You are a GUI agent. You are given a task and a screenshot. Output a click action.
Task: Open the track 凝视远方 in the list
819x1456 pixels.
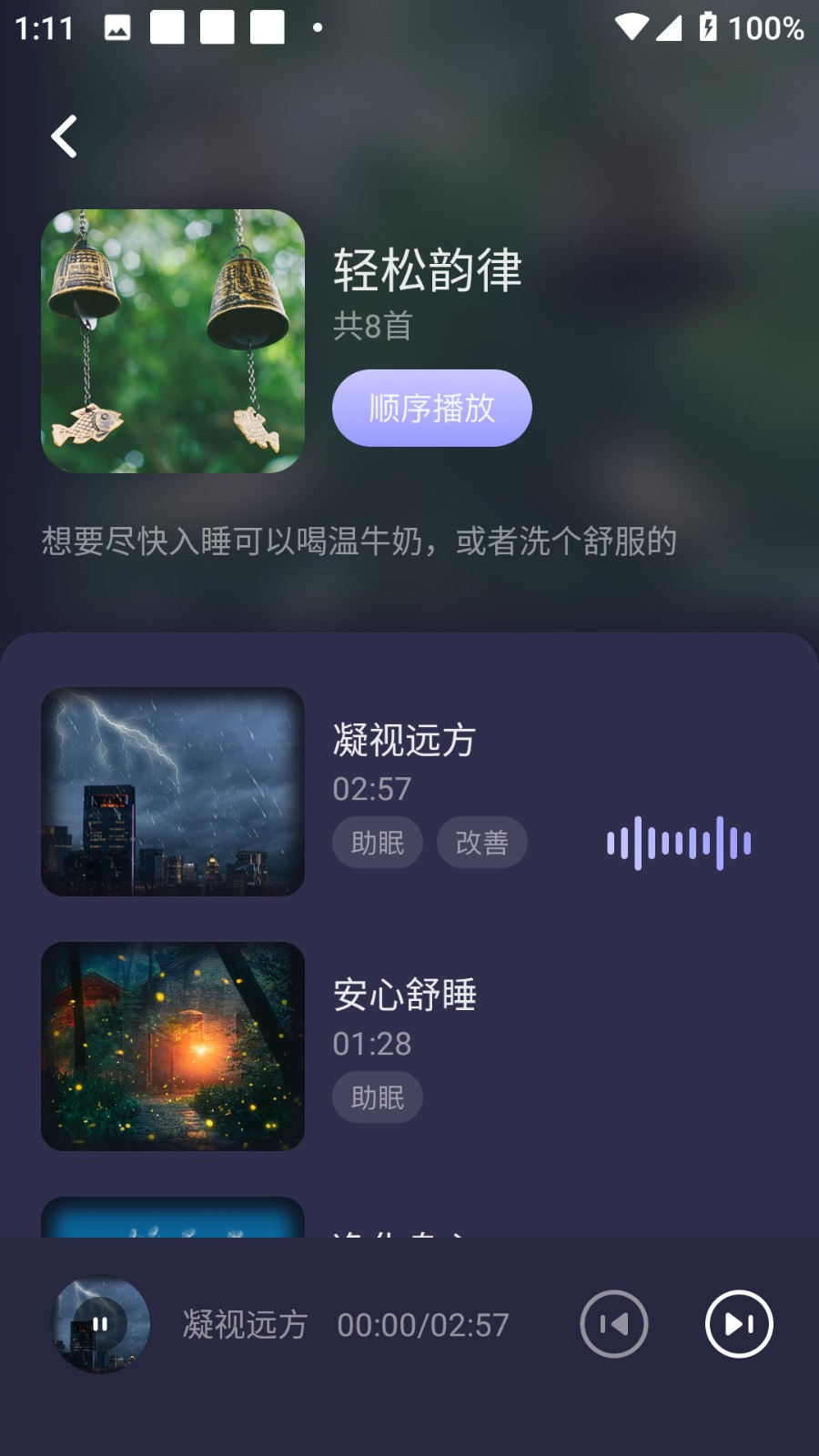[x=404, y=741]
